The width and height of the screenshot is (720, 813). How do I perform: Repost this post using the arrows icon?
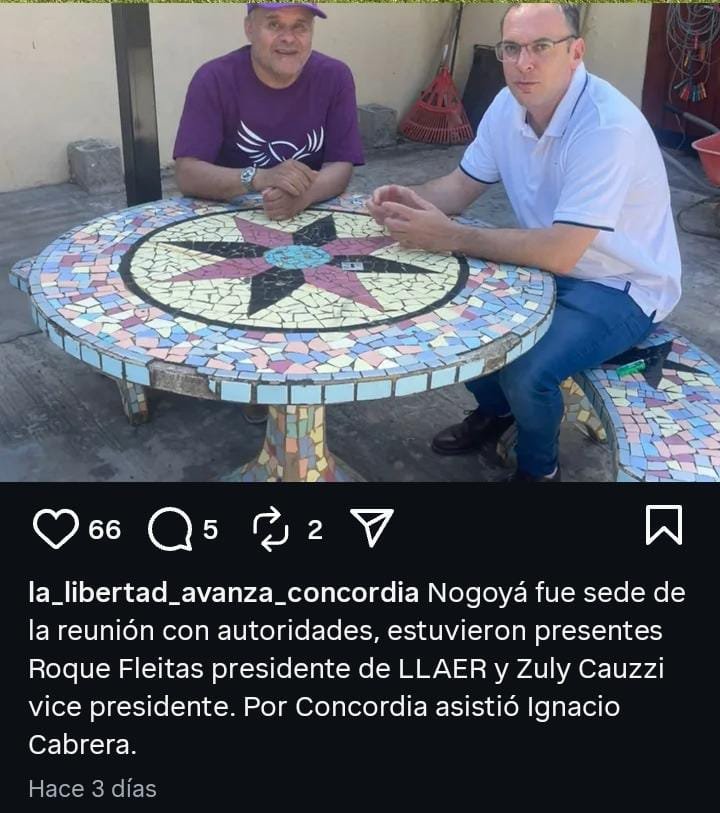pos(270,528)
